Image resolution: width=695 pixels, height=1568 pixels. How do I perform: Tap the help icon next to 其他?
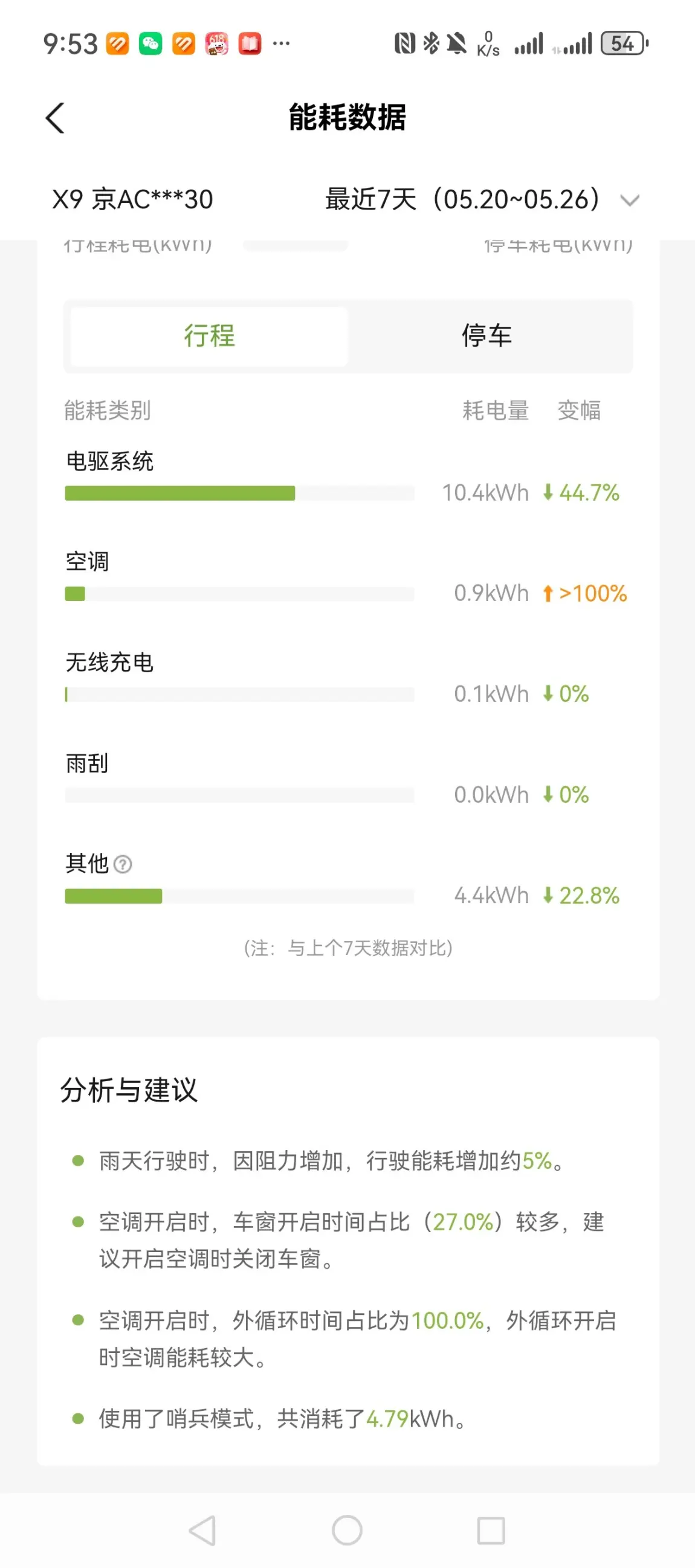click(x=123, y=864)
